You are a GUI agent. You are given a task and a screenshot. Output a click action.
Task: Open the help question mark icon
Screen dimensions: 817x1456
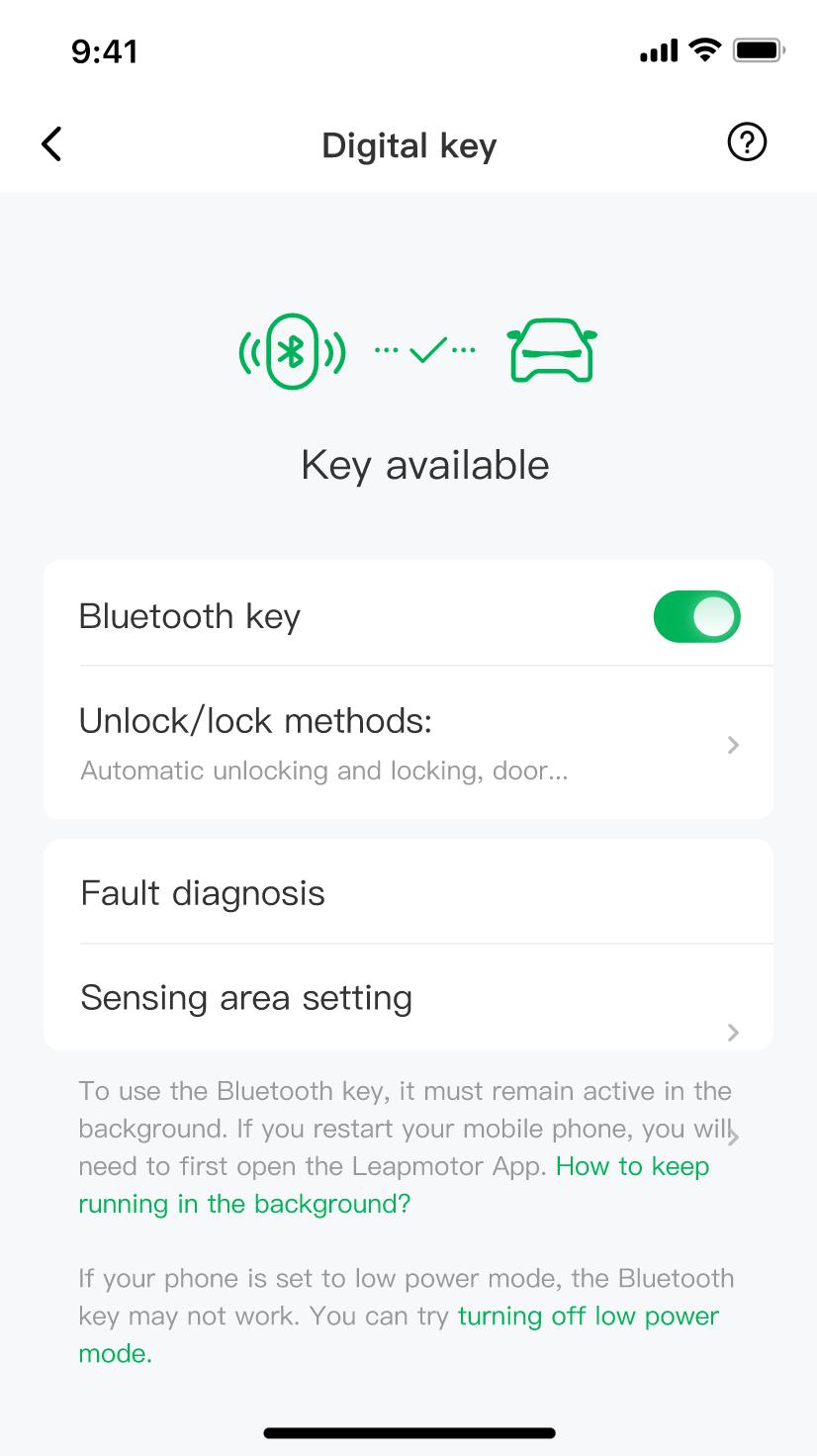(747, 142)
